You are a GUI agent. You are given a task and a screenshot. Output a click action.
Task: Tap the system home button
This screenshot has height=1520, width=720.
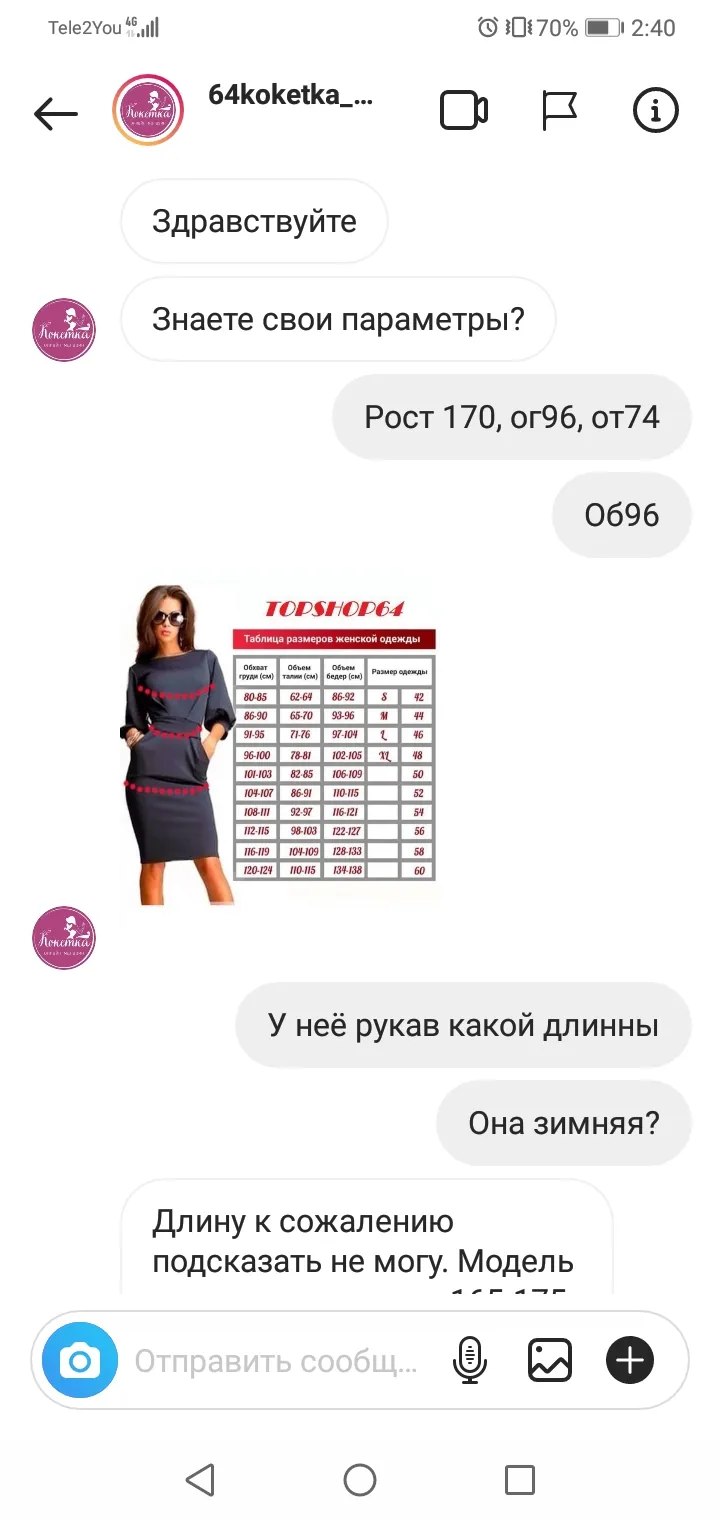pos(360,1479)
